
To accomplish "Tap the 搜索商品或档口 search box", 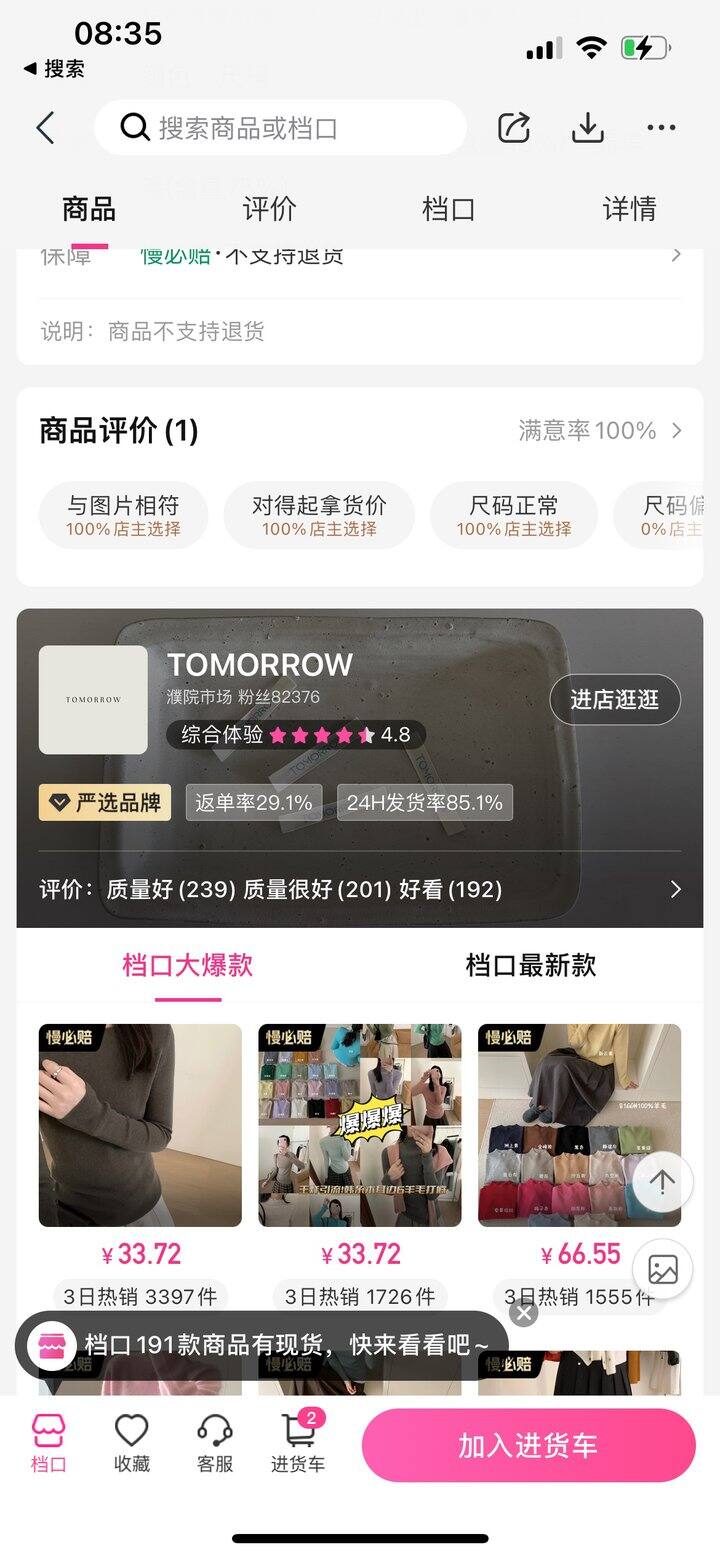I will pos(280,128).
